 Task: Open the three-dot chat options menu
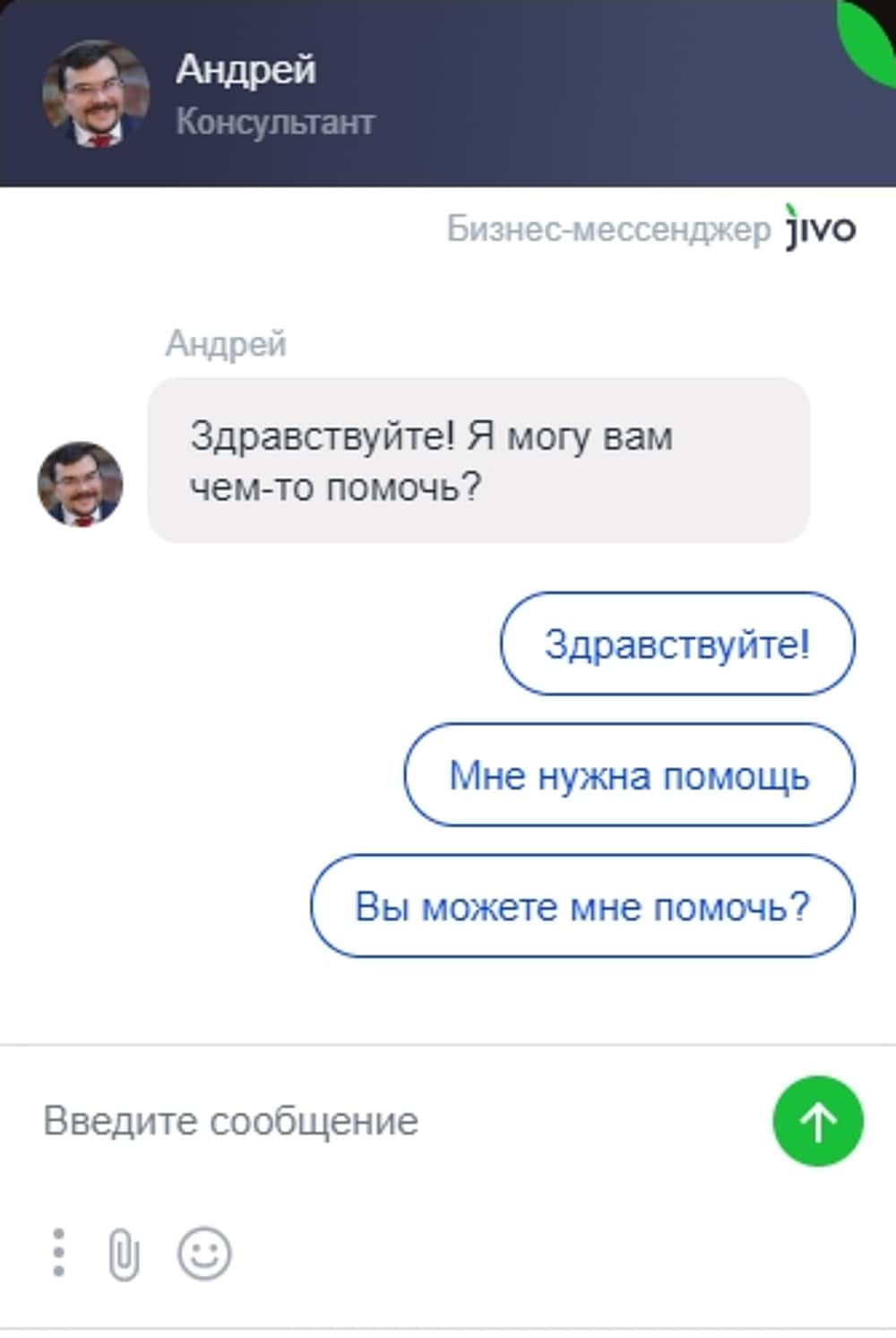[x=59, y=1252]
